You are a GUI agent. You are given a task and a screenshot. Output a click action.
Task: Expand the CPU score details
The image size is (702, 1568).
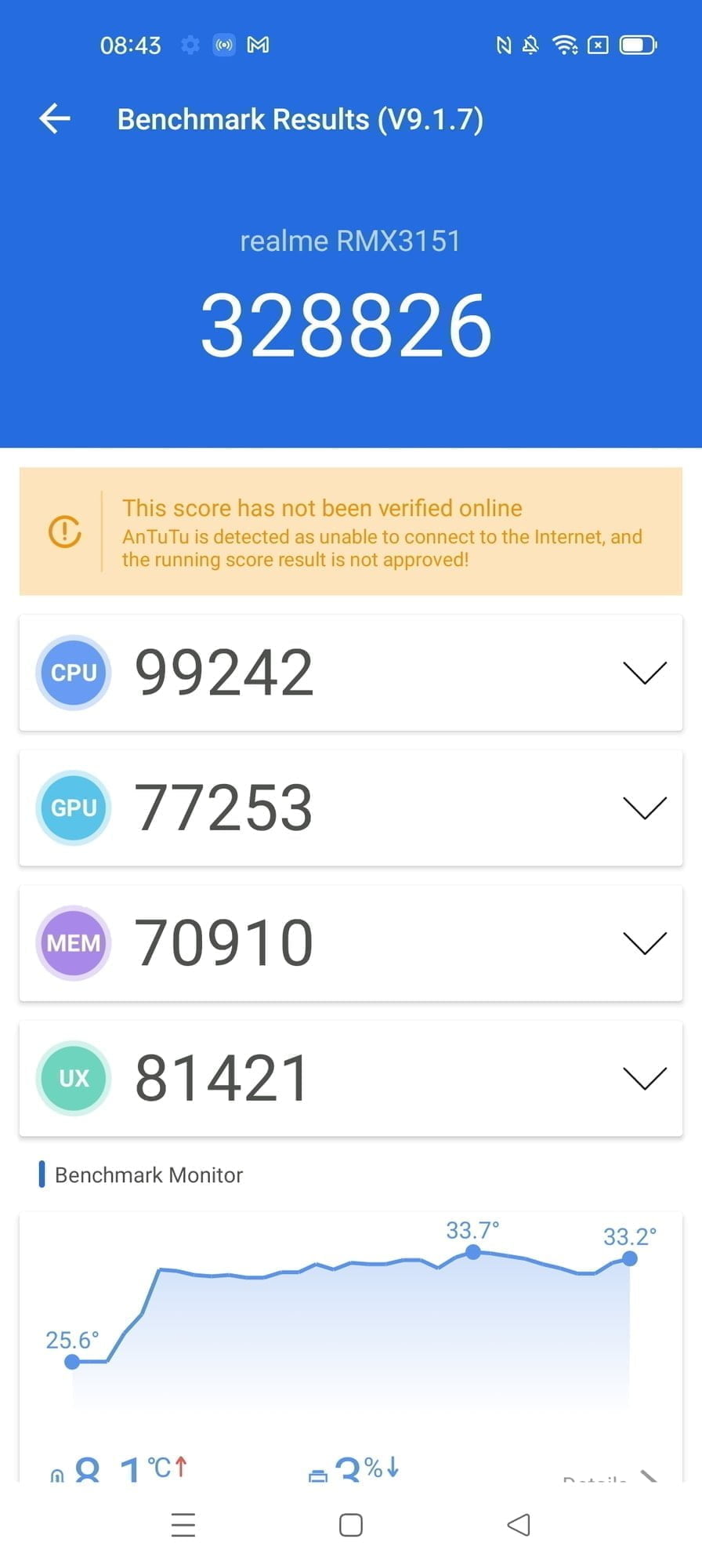pyautogui.click(x=644, y=673)
